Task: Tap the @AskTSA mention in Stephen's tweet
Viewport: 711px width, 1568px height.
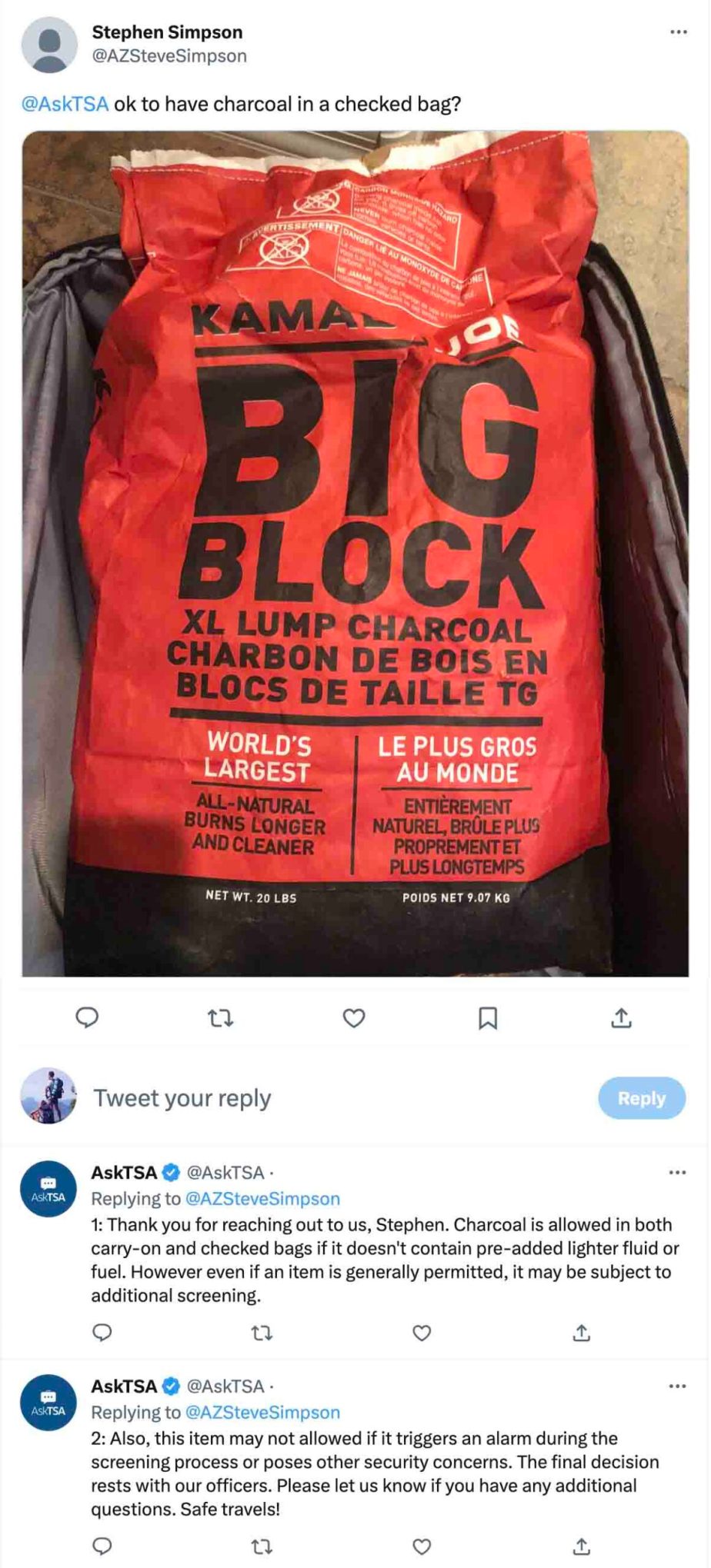Action: 65,104
